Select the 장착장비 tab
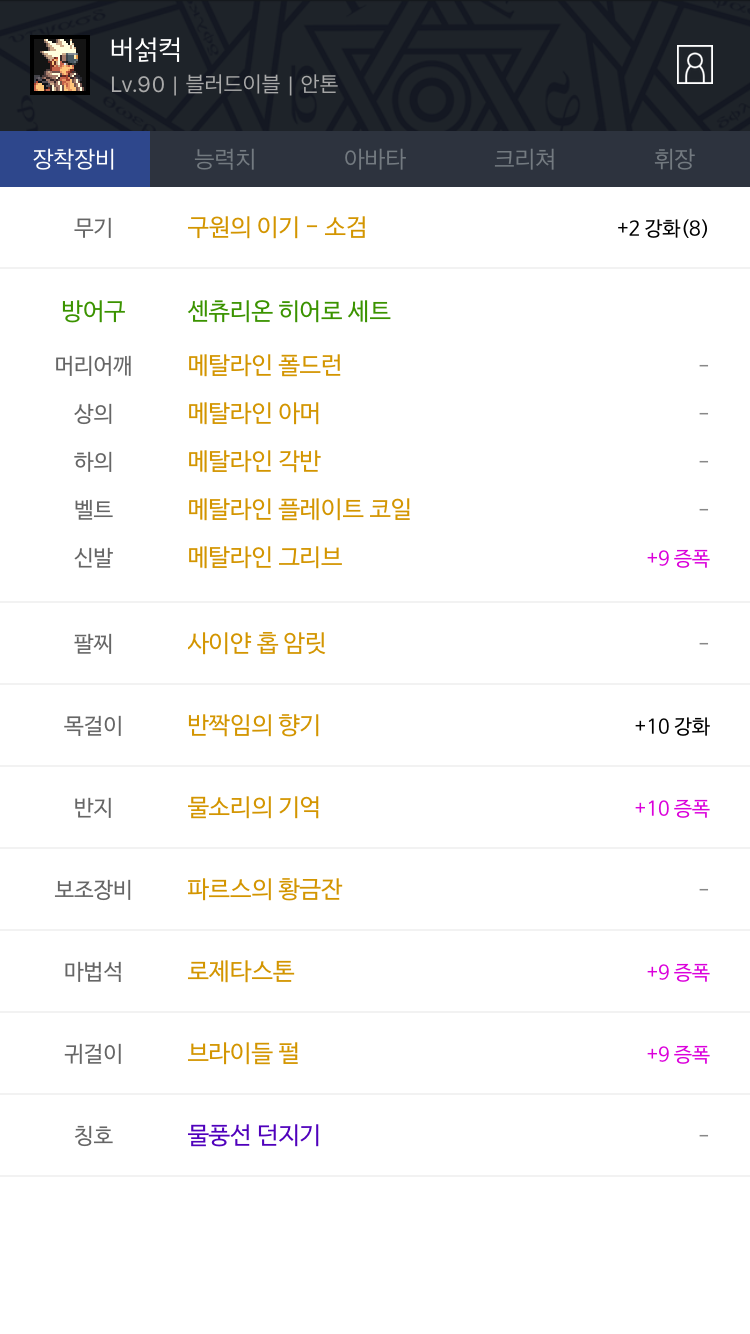 75,159
